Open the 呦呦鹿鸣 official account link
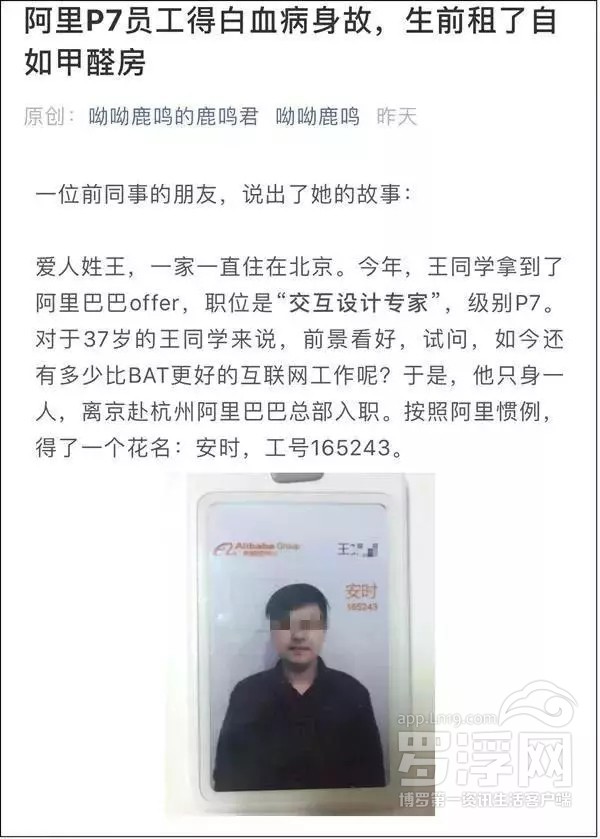600x839 pixels. [x=317, y=116]
